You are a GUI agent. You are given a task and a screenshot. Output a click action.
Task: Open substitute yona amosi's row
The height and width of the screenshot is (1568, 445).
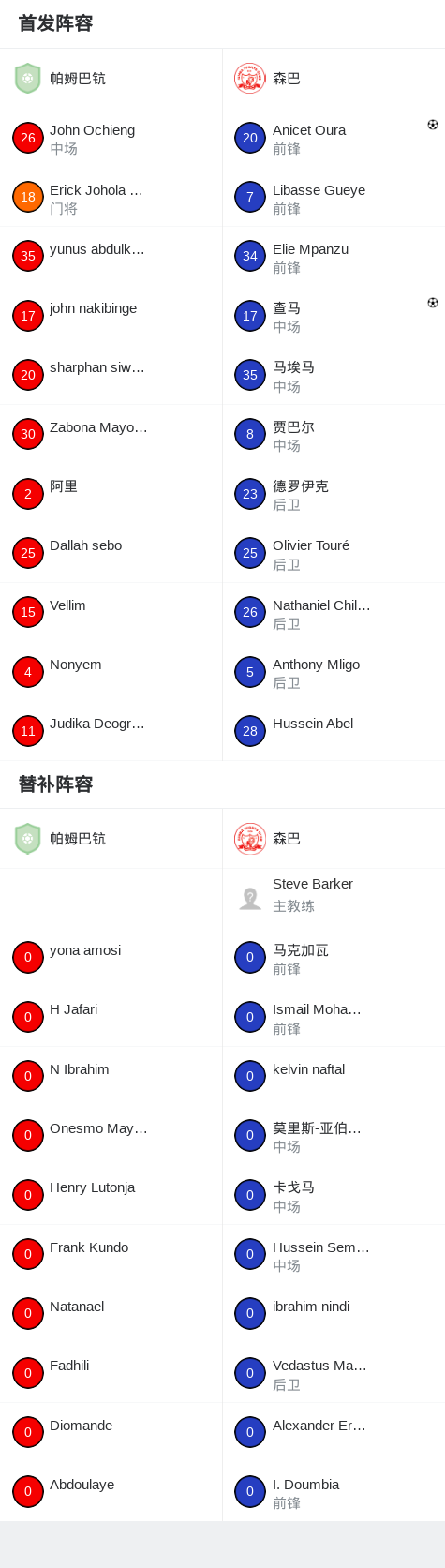(111, 958)
